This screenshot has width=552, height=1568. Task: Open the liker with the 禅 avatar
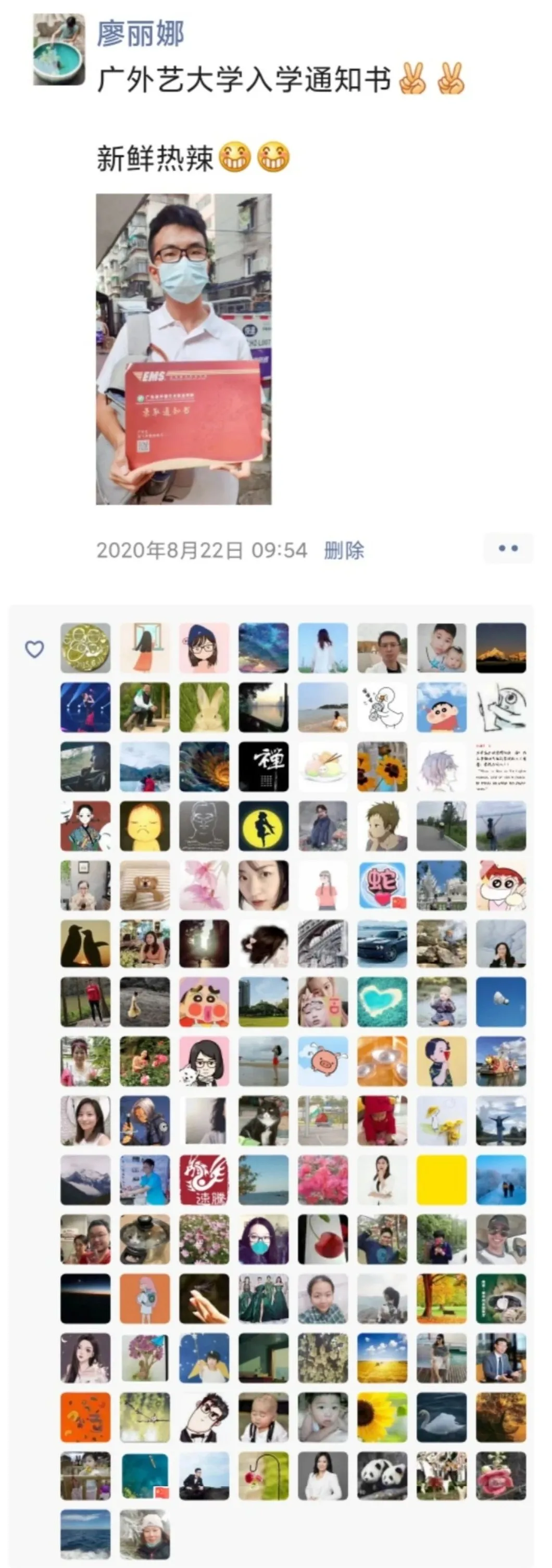[263, 766]
